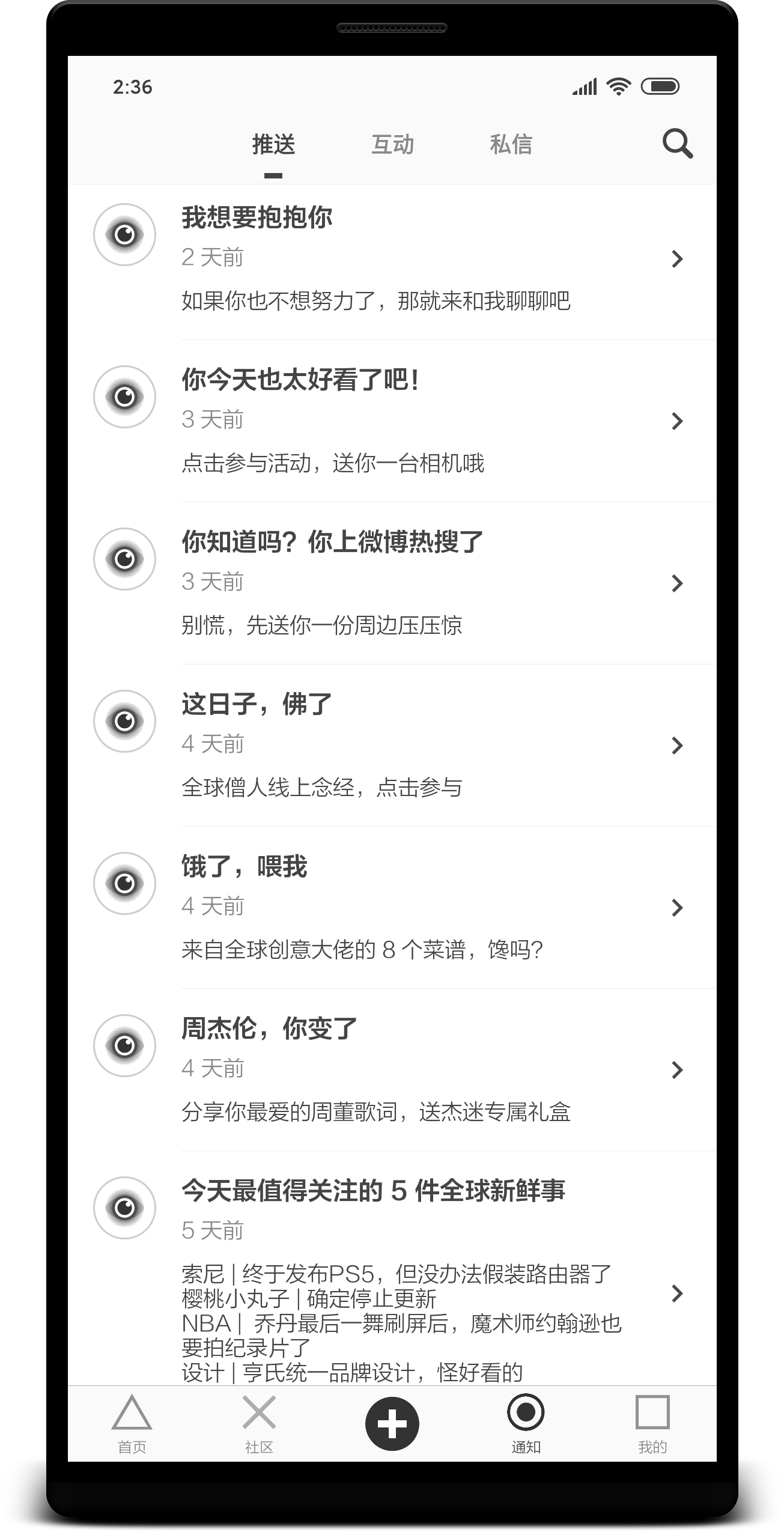This screenshot has height=1532, width=784.
Task: Open the 你上微博热搜了 notification
Action: point(392,583)
